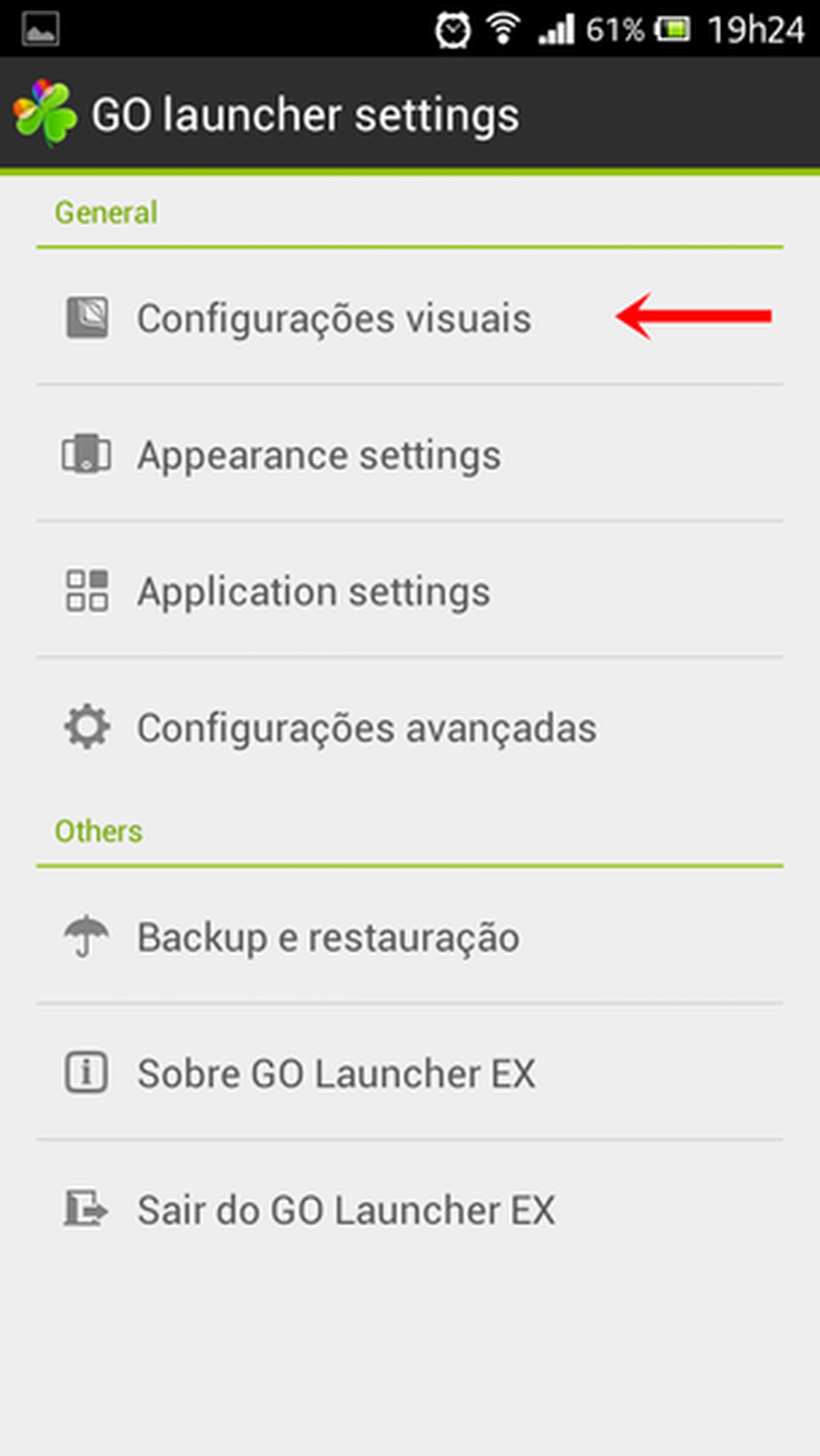
Task: Tap the battery level indicator showing 61%
Action: (672, 27)
